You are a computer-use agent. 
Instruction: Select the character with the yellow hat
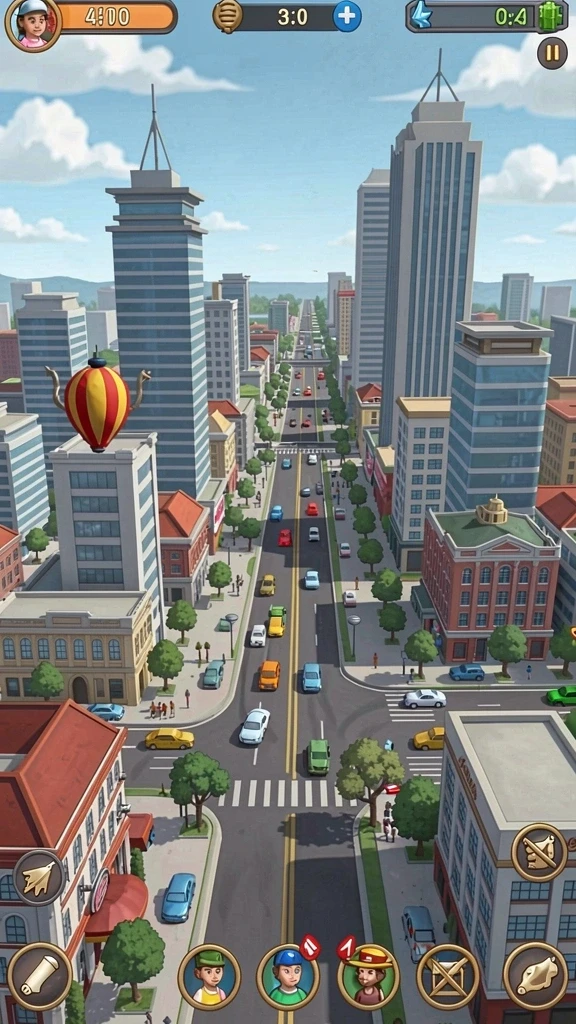(369, 976)
